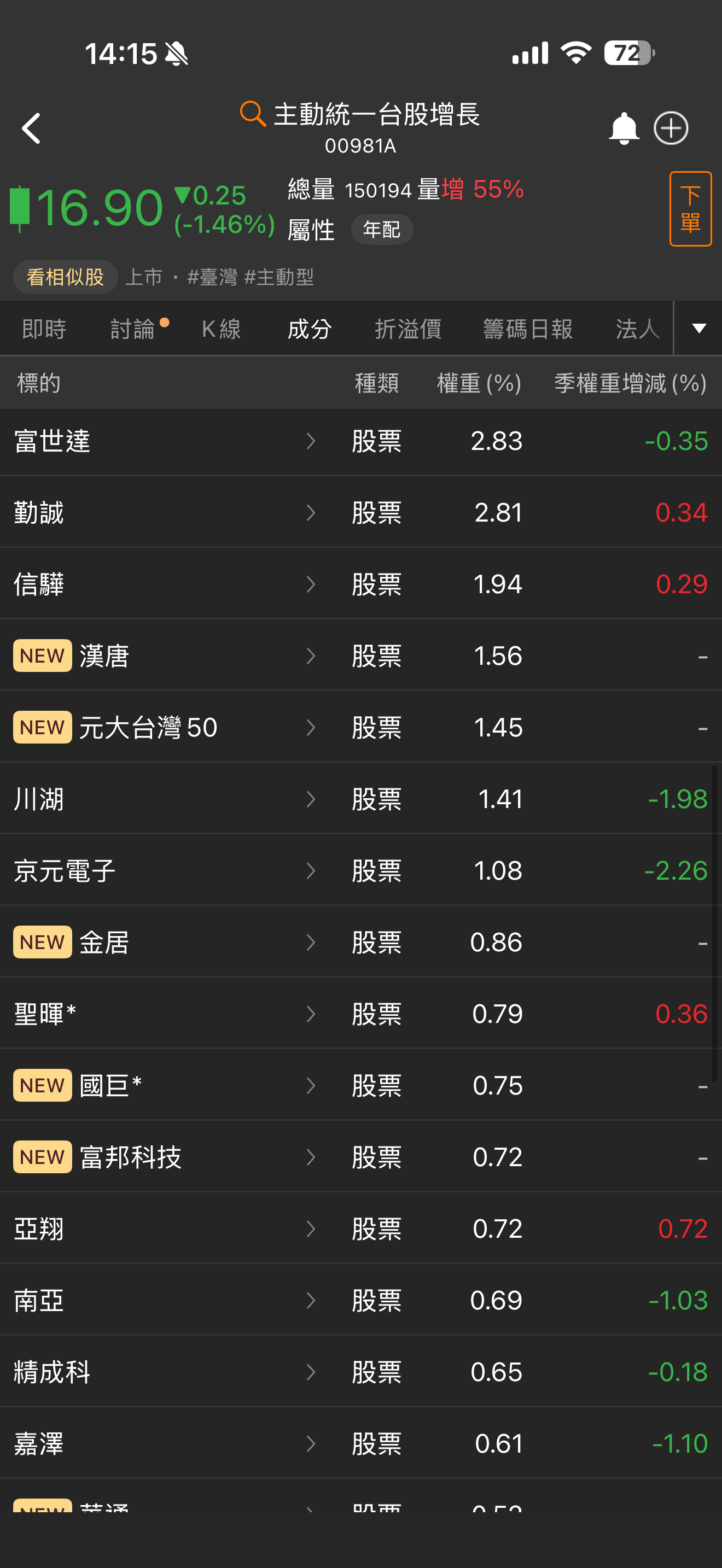Open the 籌碼日報 tab
This screenshot has width=722, height=1568.
point(527,329)
